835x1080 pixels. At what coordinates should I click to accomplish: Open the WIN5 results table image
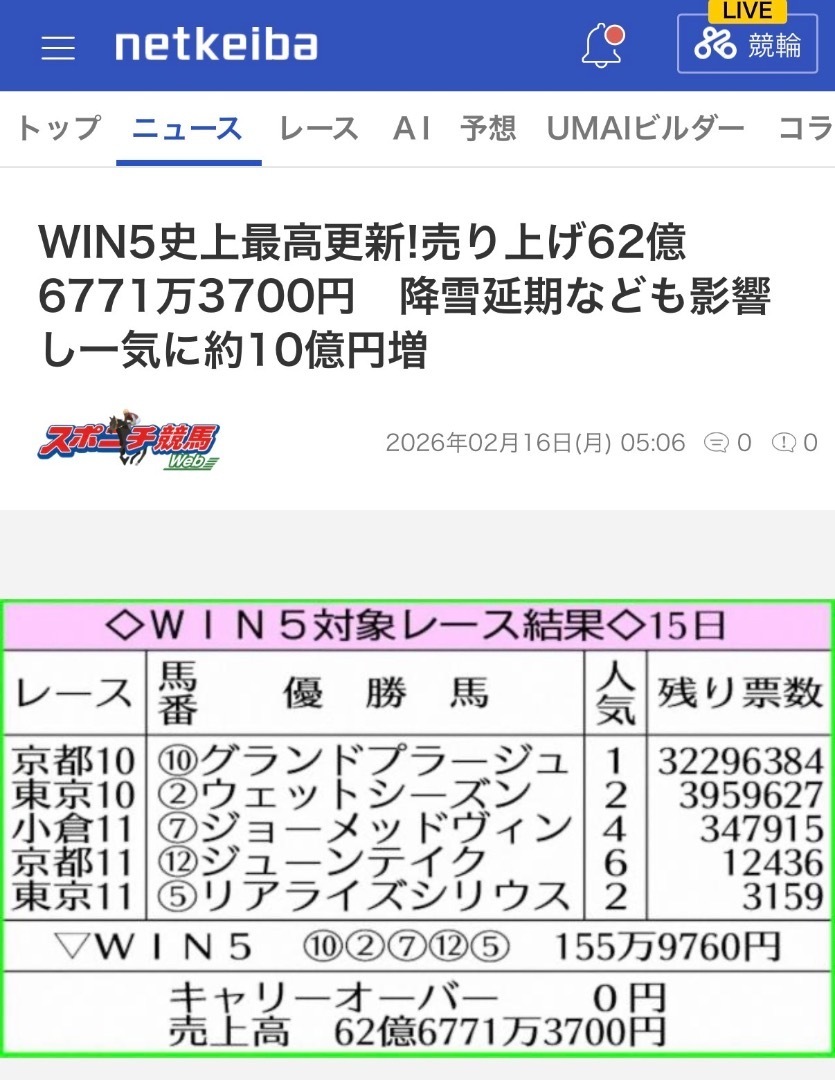[x=417, y=826]
